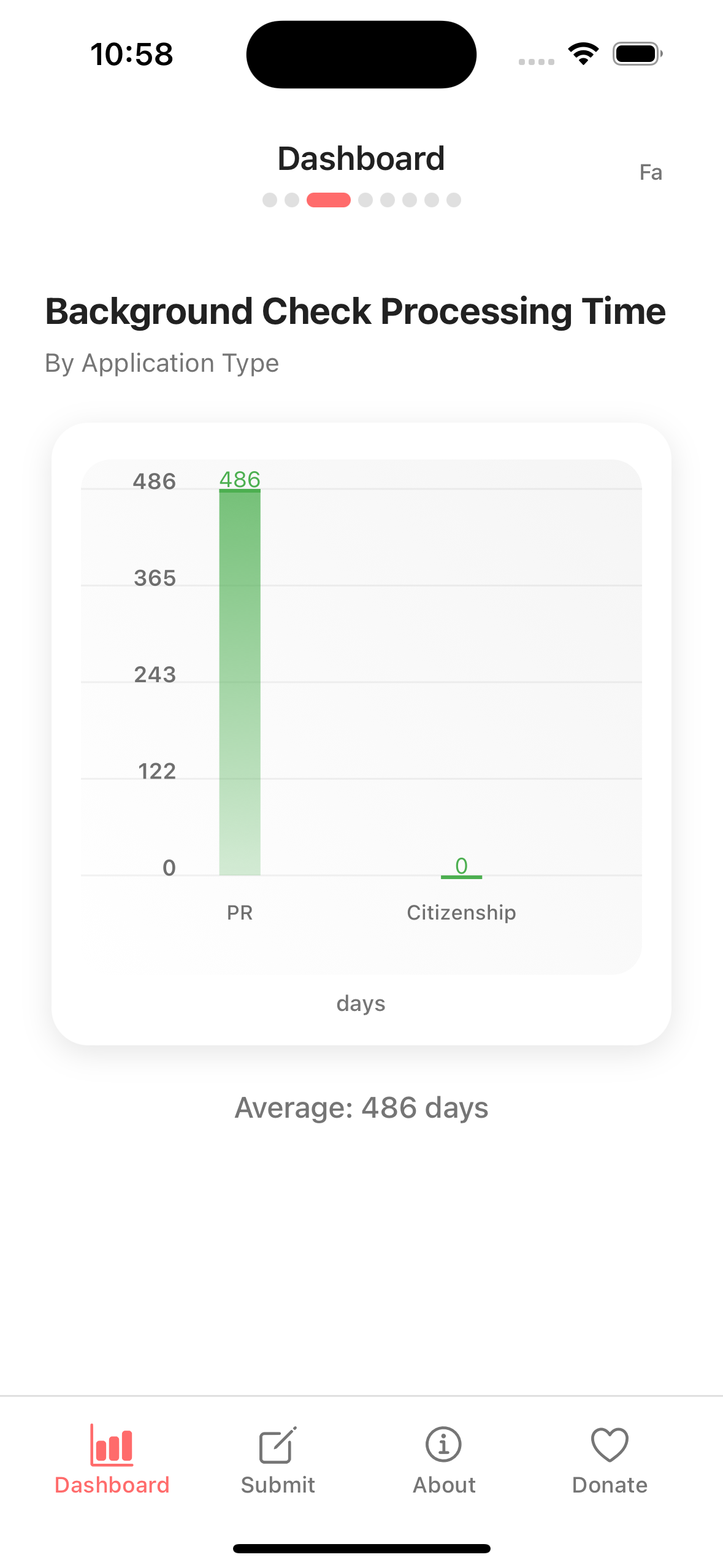The width and height of the screenshot is (723, 1568).
Task: Switch language with the Fa toggle
Action: [651, 172]
